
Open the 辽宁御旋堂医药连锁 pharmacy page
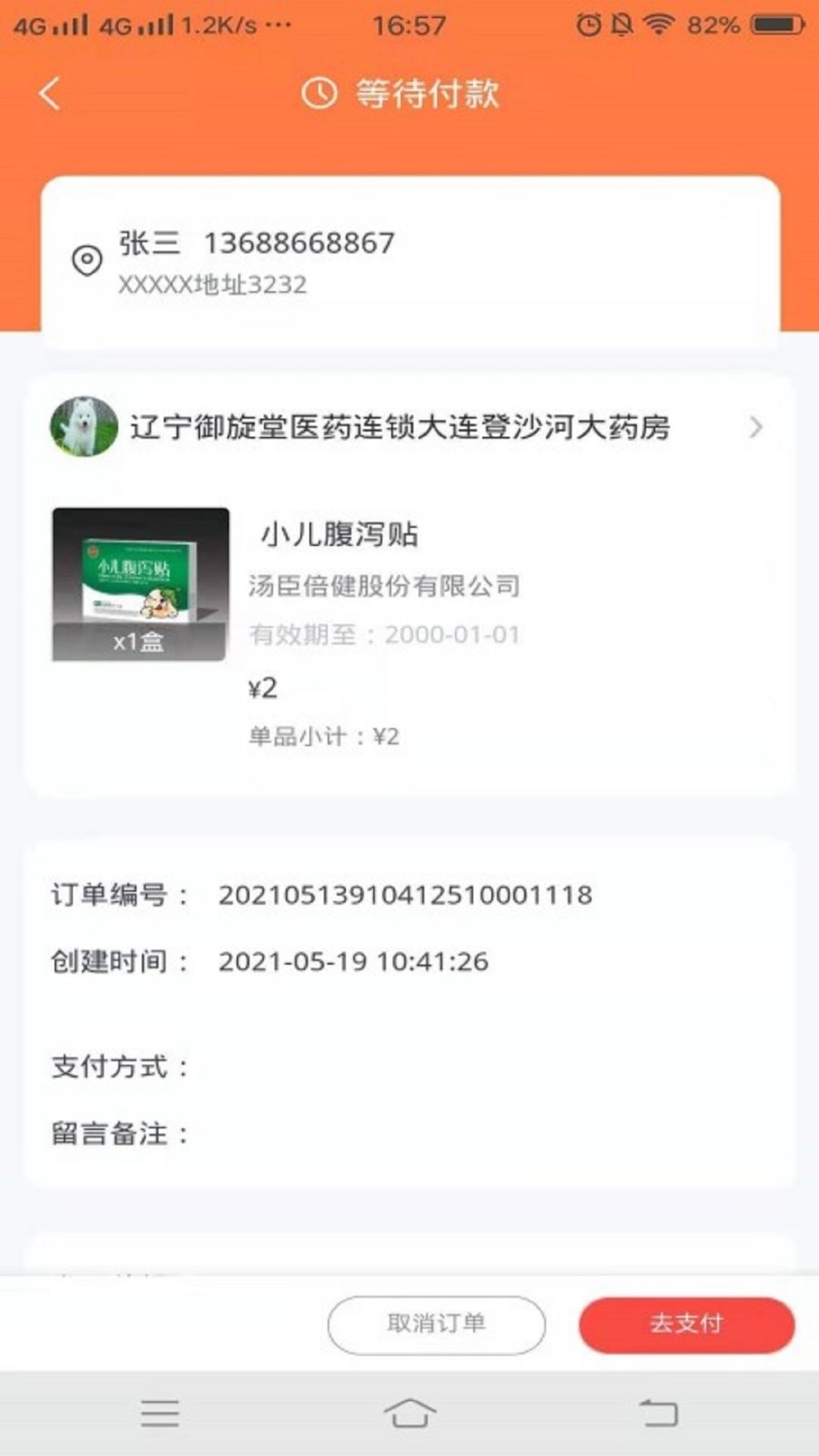pyautogui.click(x=409, y=427)
